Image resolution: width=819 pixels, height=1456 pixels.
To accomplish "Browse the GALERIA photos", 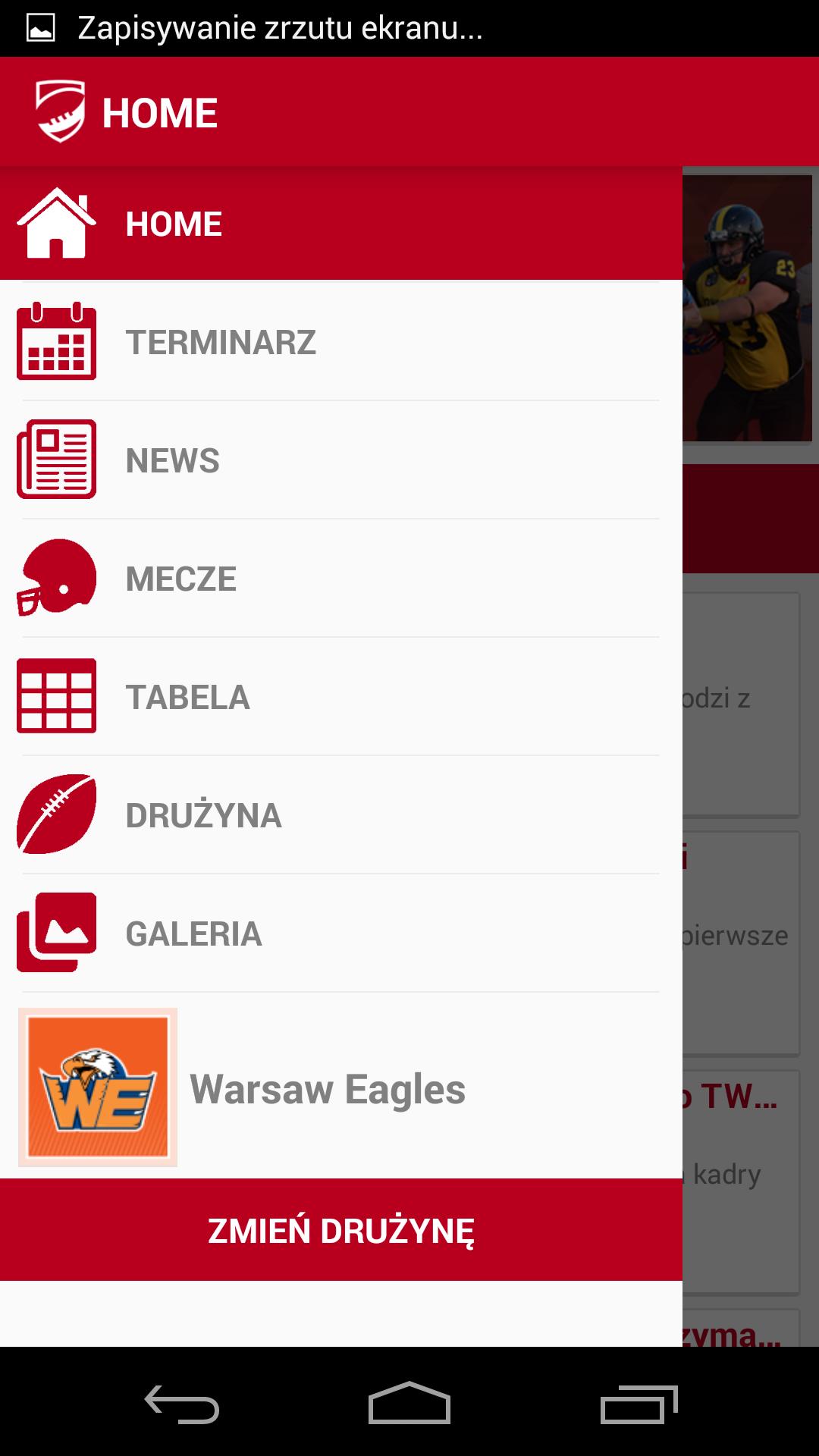I will (341, 934).
